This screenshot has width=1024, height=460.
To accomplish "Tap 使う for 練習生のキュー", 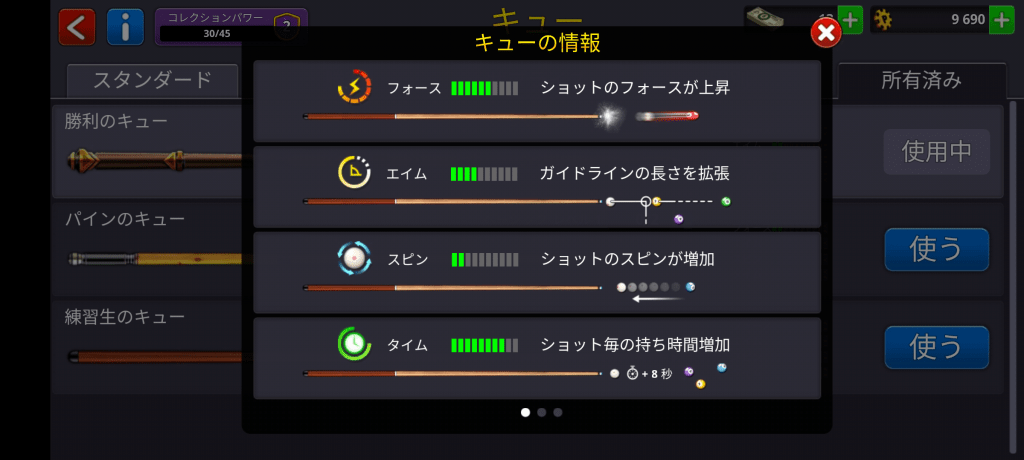I will tap(936, 347).
